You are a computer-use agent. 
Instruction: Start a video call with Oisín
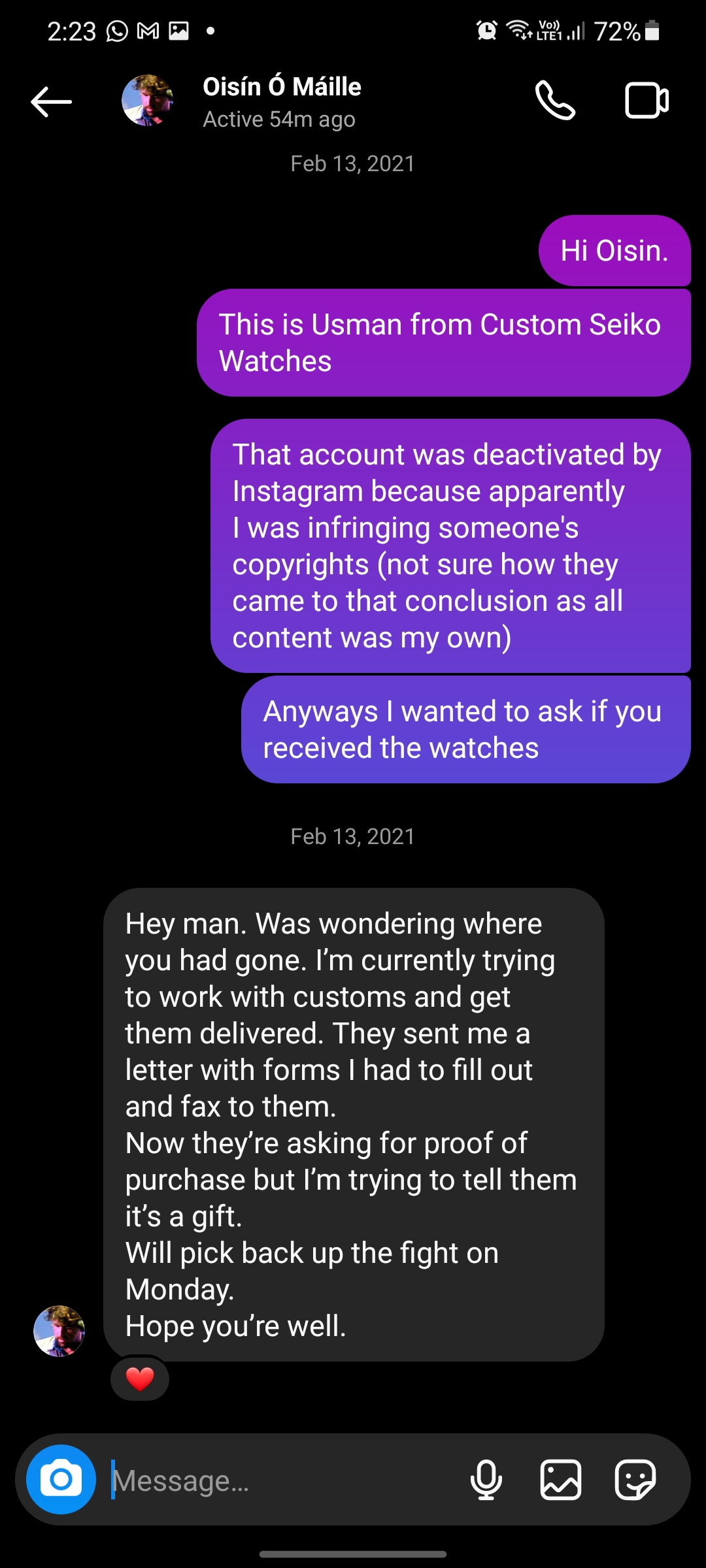click(647, 101)
